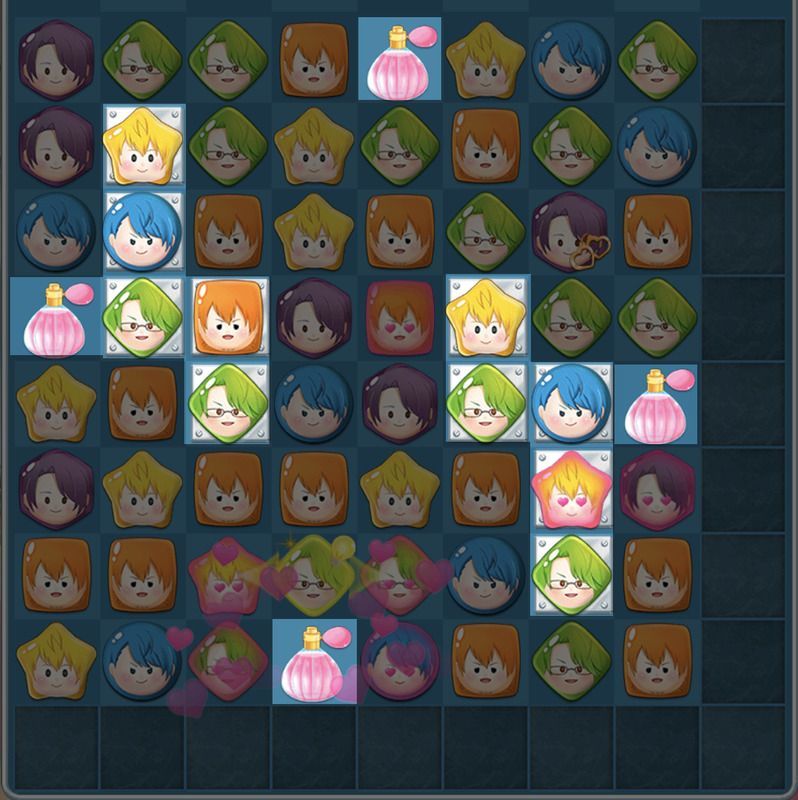Tap the highlighted orange square tile
This screenshot has height=800, width=798.
click(x=228, y=318)
